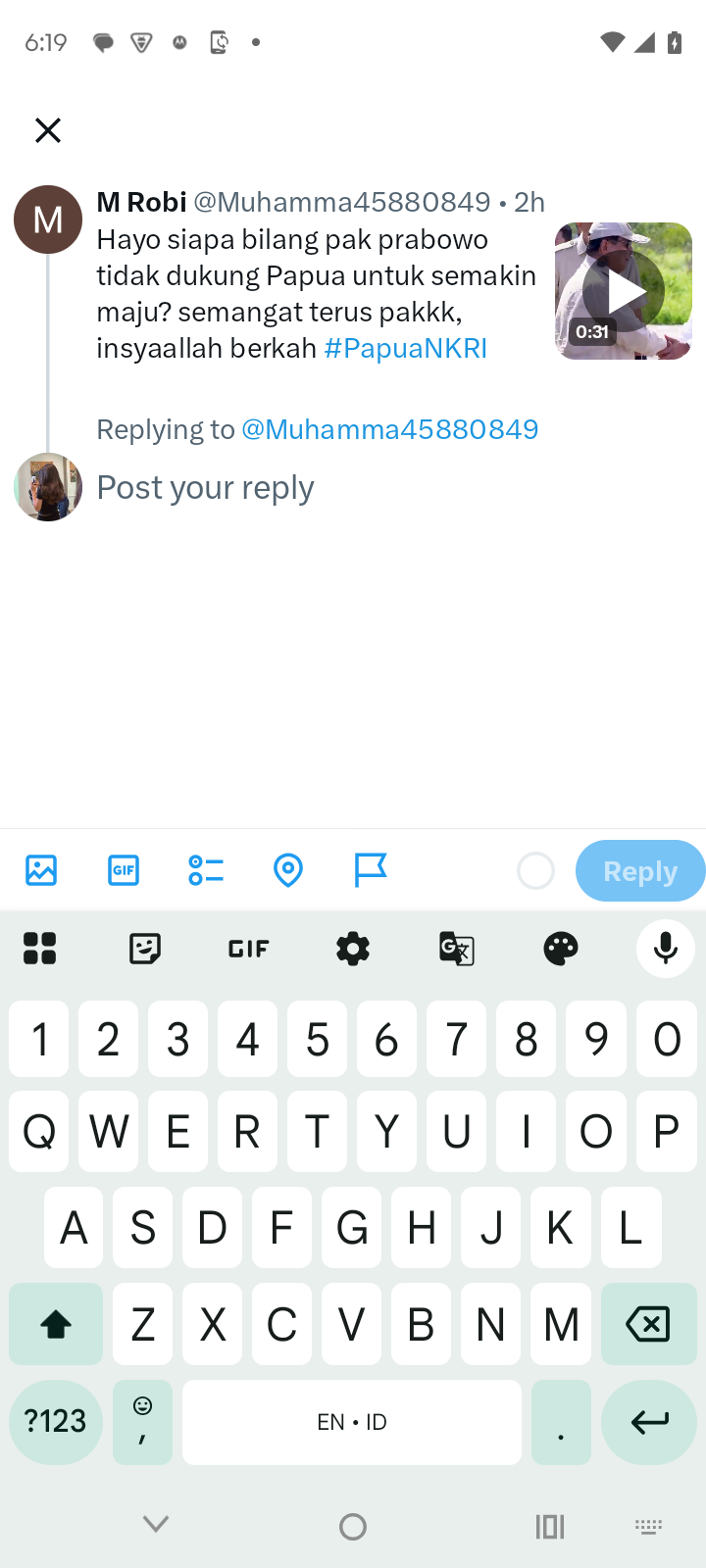The image size is (706, 1568).
Task: Open keyboard settings gear
Action: pos(353,949)
